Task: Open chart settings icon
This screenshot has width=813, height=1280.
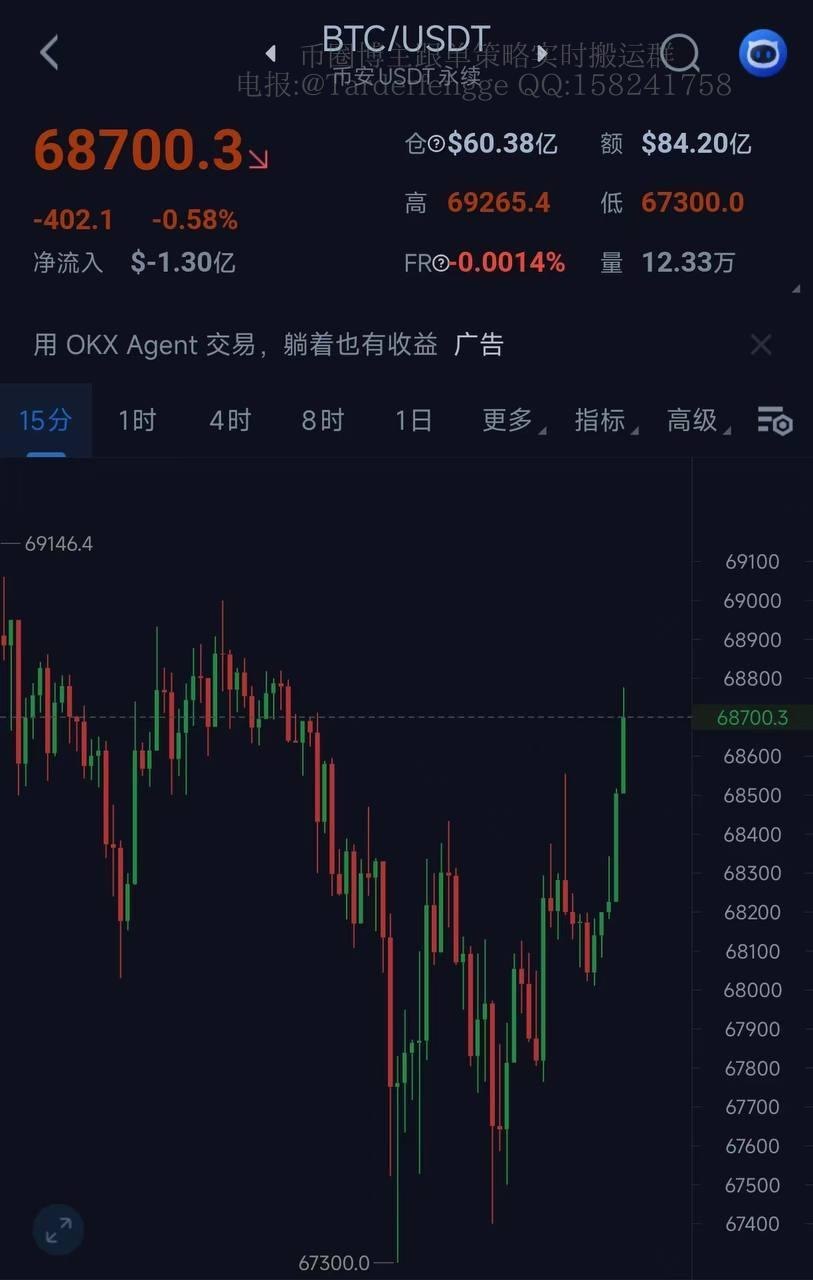Action: tap(774, 421)
